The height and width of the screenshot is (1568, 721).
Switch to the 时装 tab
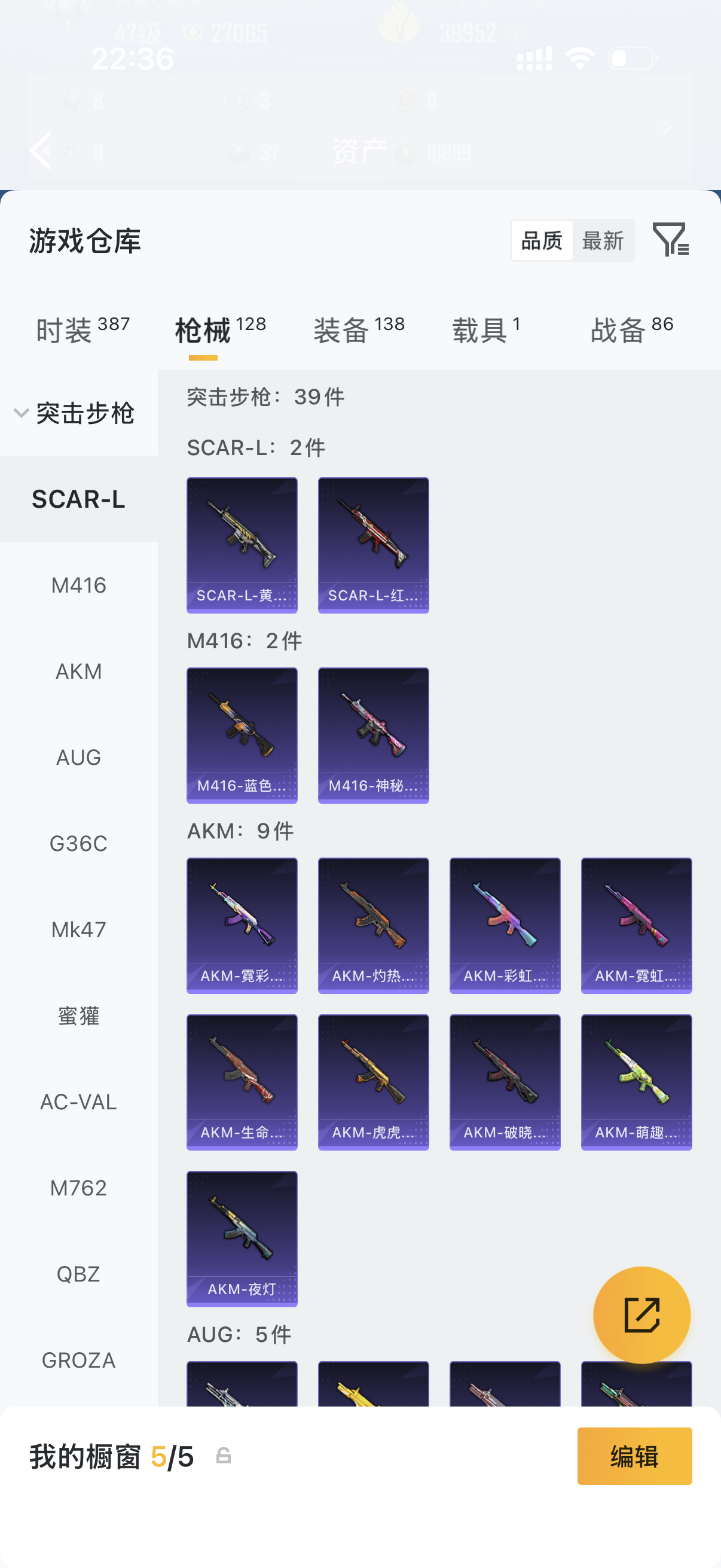coord(82,330)
